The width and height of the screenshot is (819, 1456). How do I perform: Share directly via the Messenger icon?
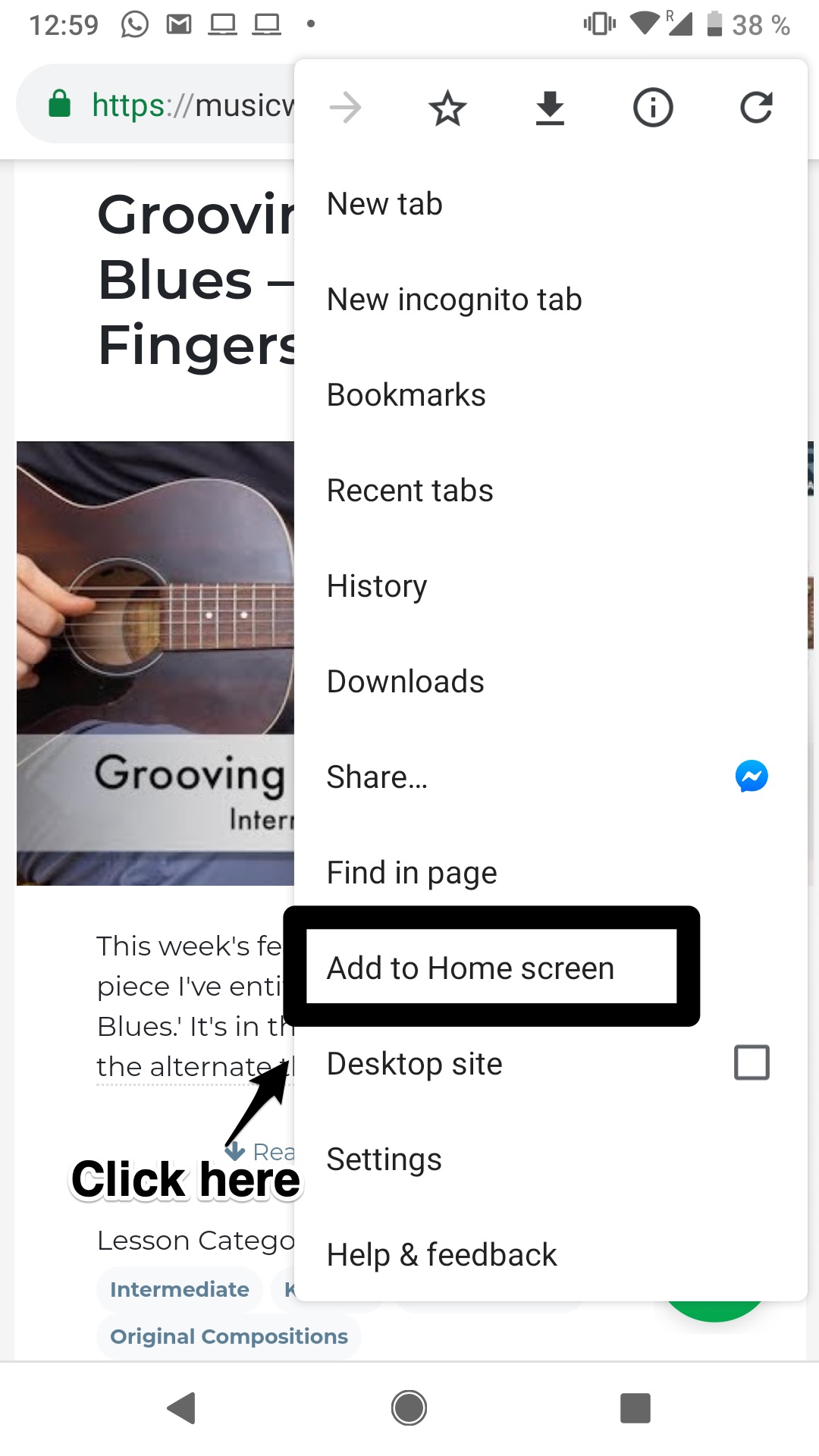pos(752,777)
